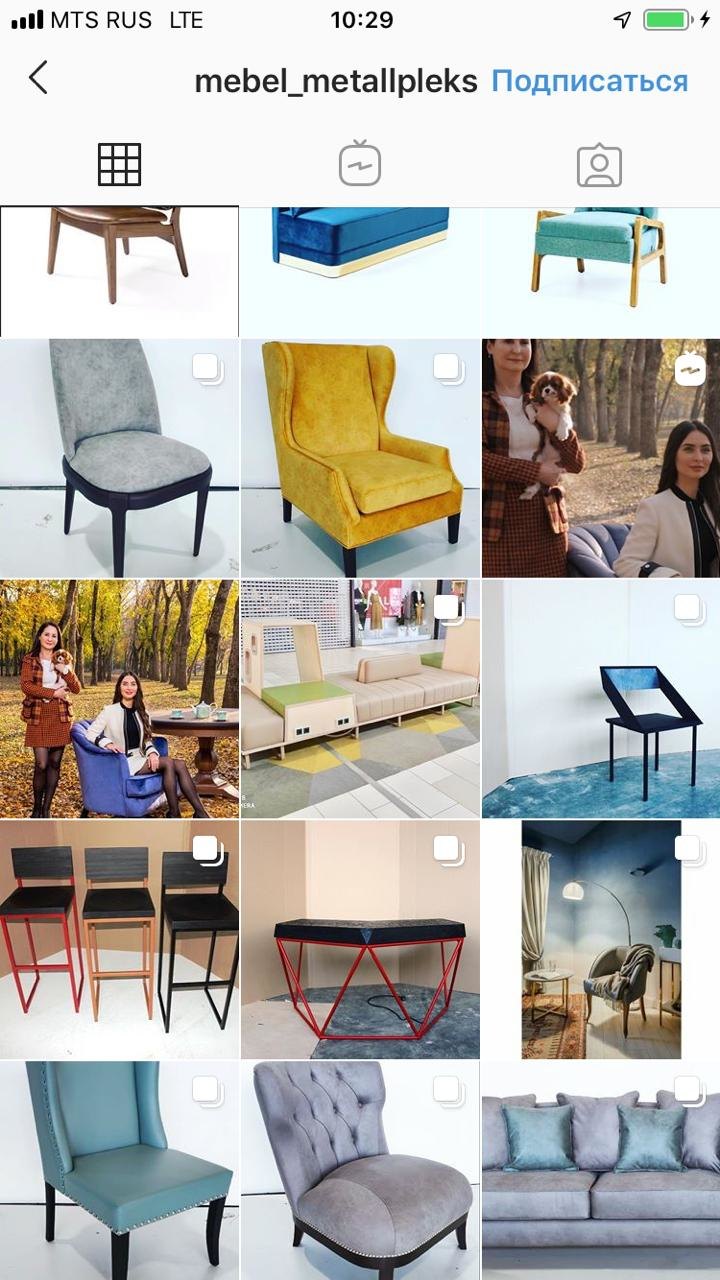Open the yellow wingback armchair post
The width and height of the screenshot is (720, 1280).
click(360, 458)
